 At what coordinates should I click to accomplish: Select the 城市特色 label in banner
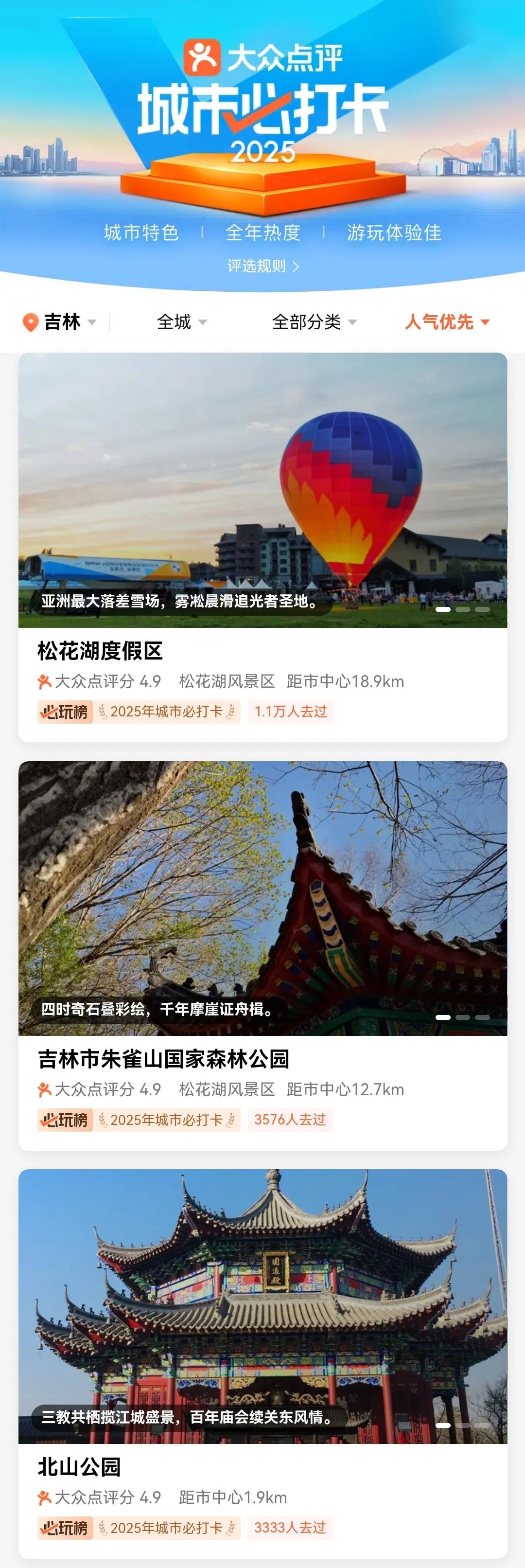tap(141, 232)
